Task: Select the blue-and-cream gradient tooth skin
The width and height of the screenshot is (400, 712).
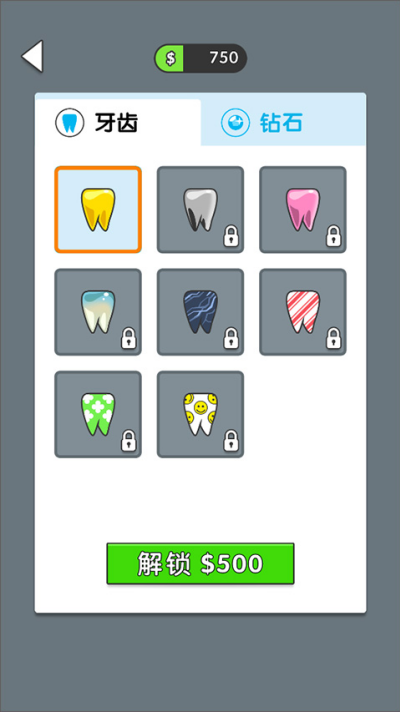Action: pos(98,312)
